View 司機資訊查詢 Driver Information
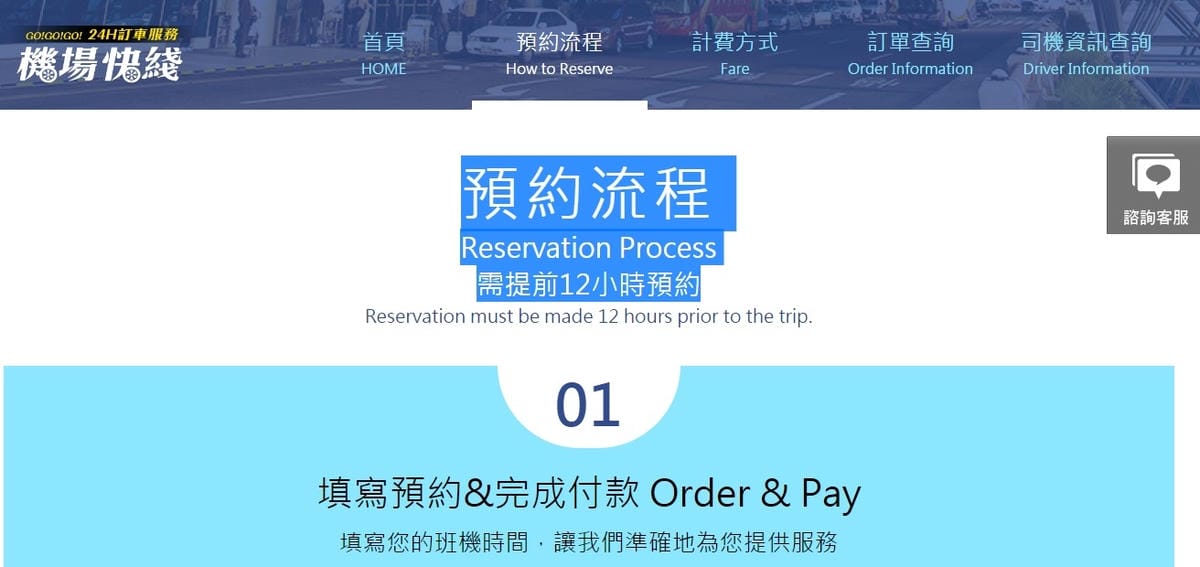1200x567 pixels. [1086, 54]
